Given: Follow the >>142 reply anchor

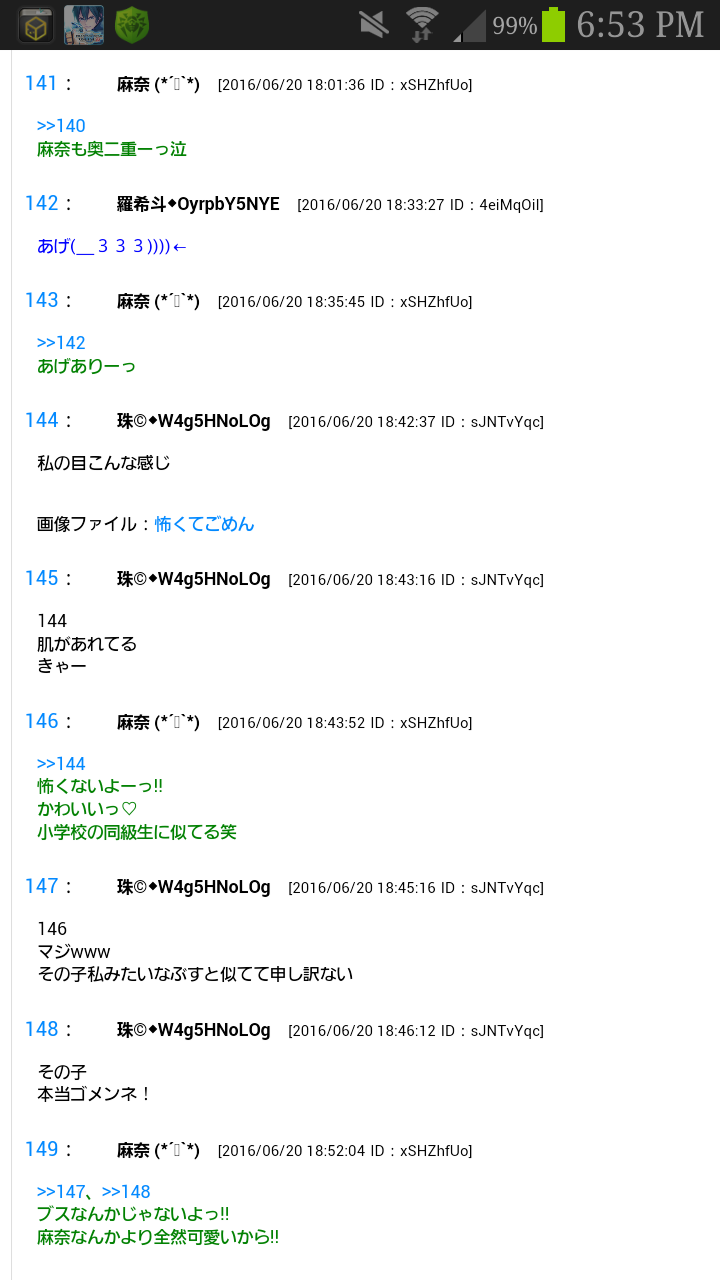Looking at the screenshot, I should pos(61,343).
